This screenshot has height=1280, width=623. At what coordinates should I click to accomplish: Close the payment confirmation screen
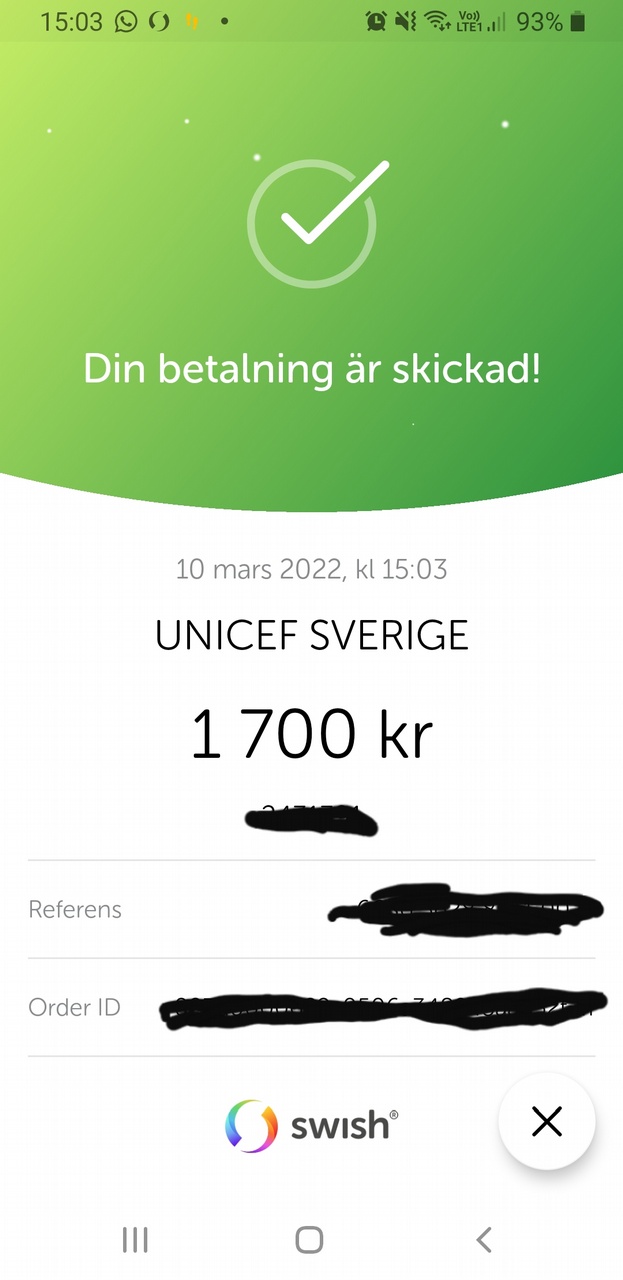(x=547, y=1121)
